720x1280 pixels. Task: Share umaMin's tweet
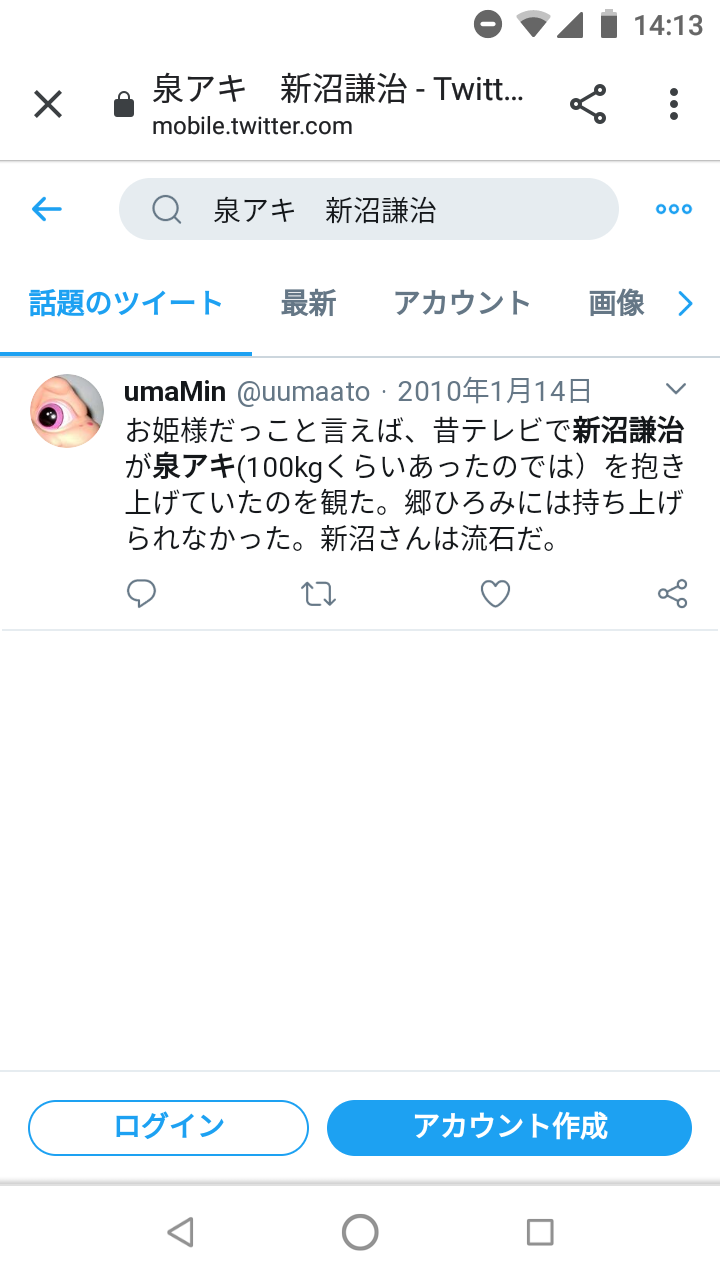click(x=672, y=593)
